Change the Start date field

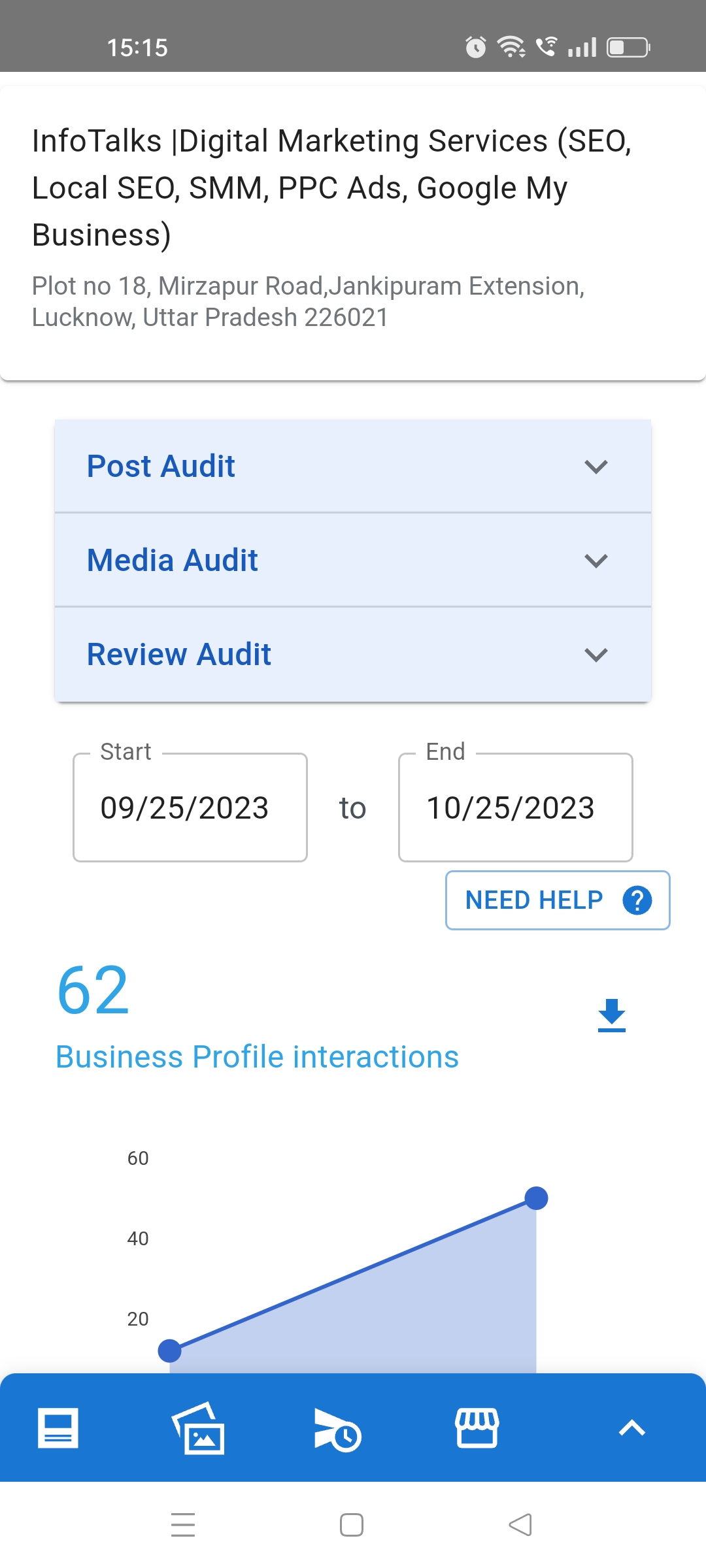pyautogui.click(x=190, y=808)
